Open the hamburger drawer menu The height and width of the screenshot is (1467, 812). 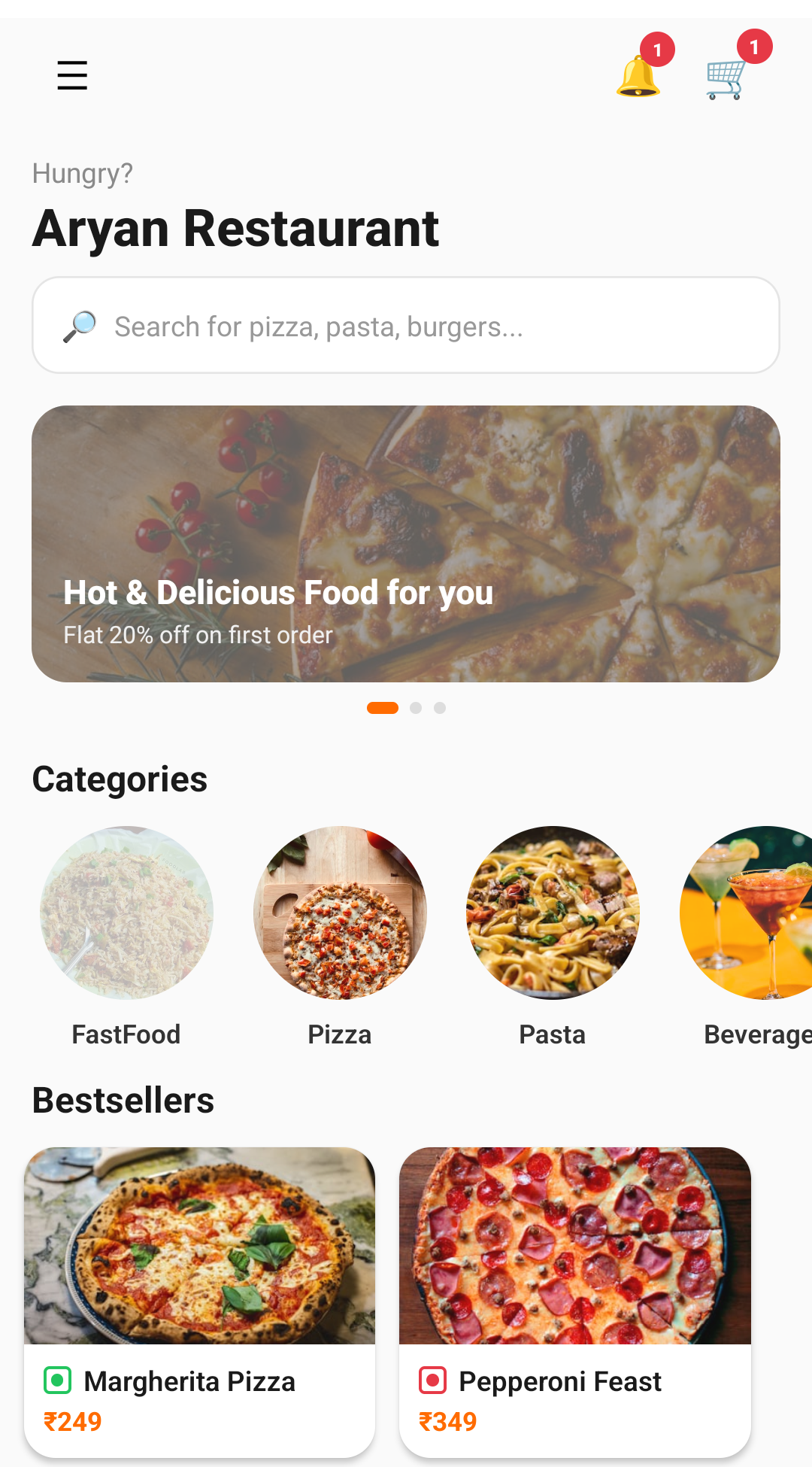72,75
